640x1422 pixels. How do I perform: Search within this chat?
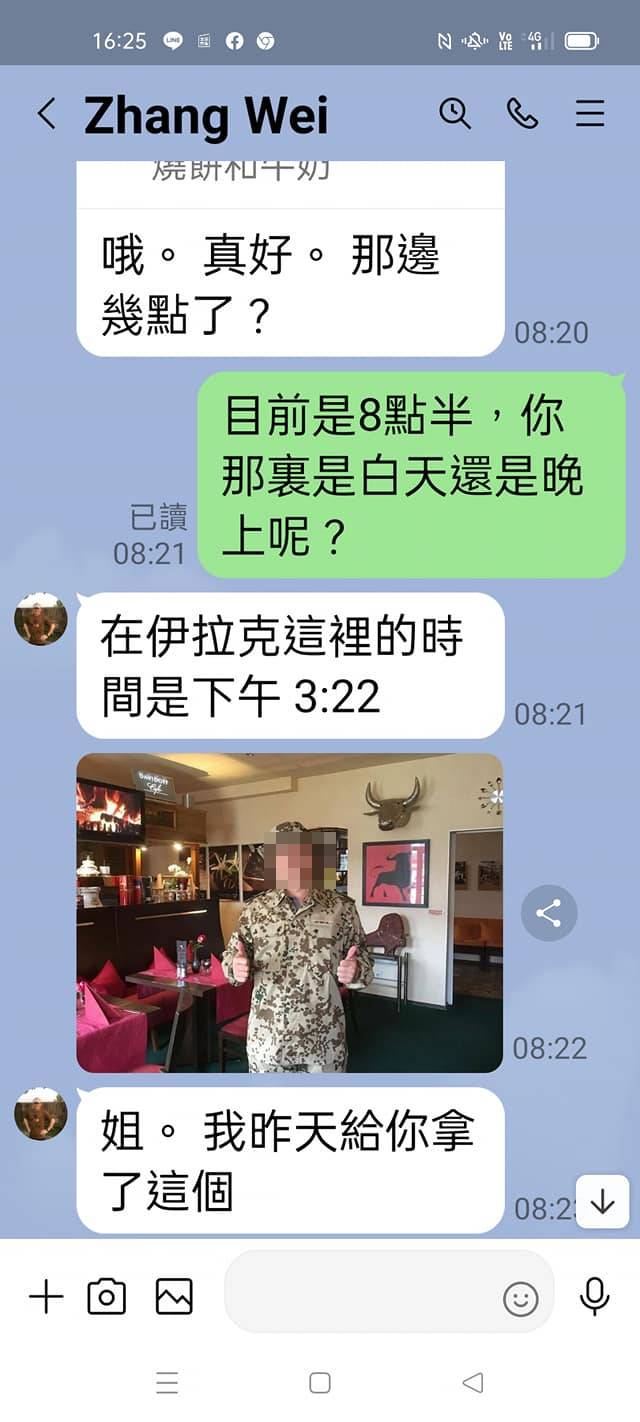(x=455, y=114)
